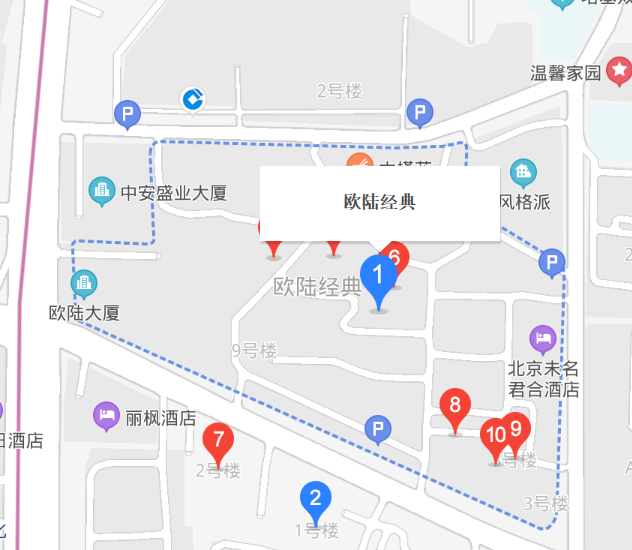Open the 欧陆经典 info popup
Screen dimensions: 632x550
point(379,202)
